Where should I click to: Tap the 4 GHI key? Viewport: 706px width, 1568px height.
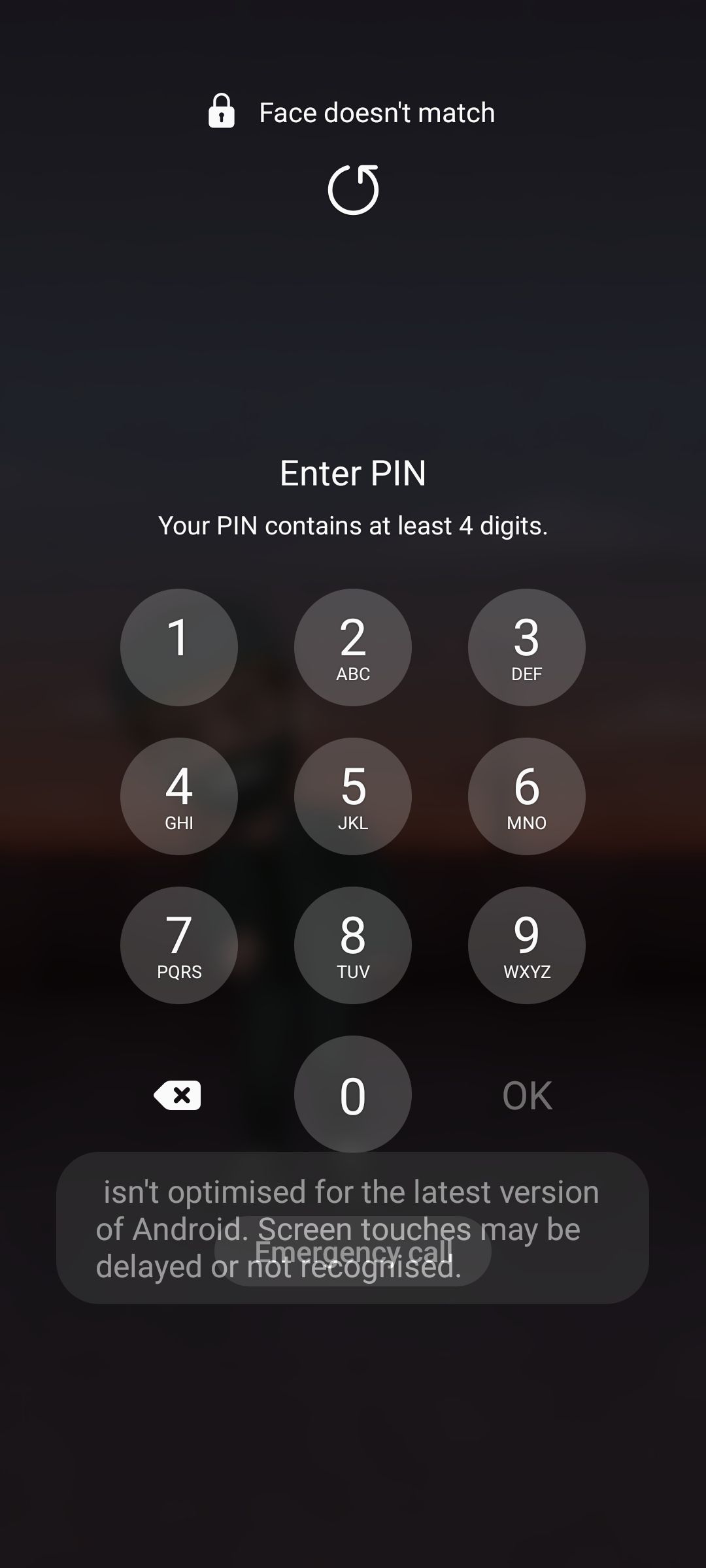pyautogui.click(x=179, y=796)
